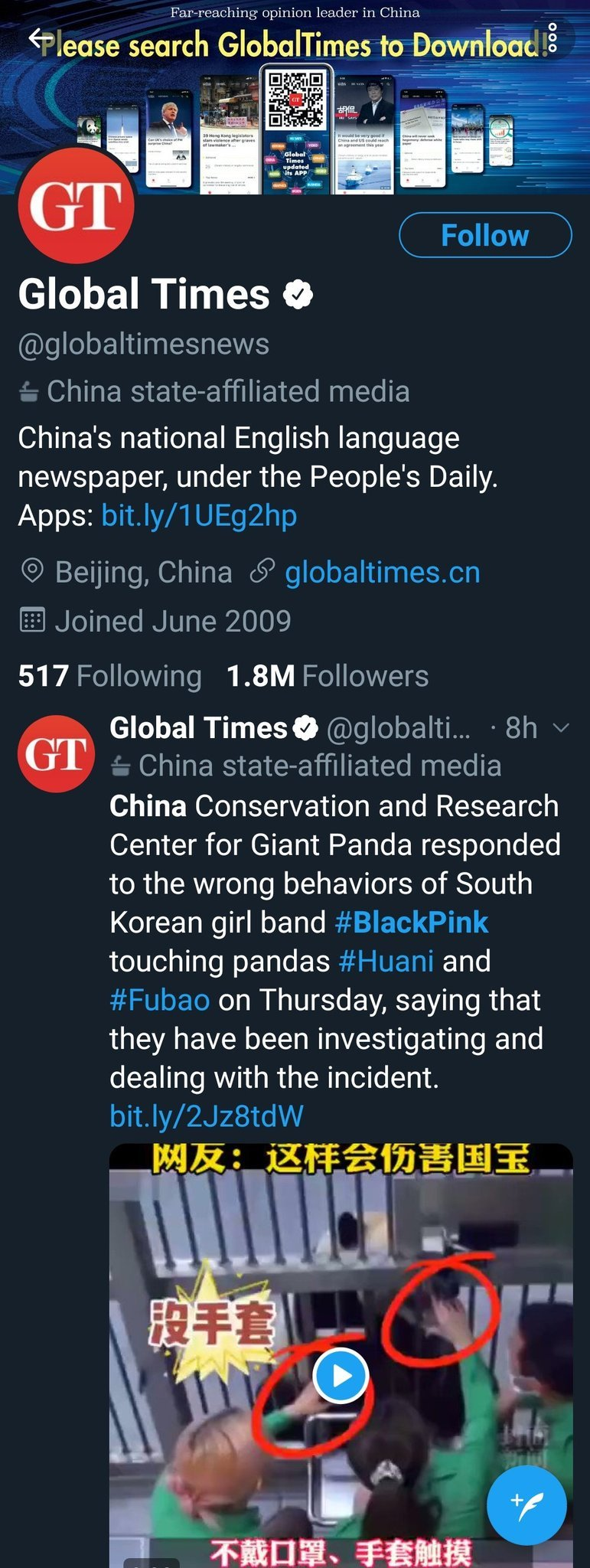
Task: Go back using the arrow icon
Action: [41, 38]
